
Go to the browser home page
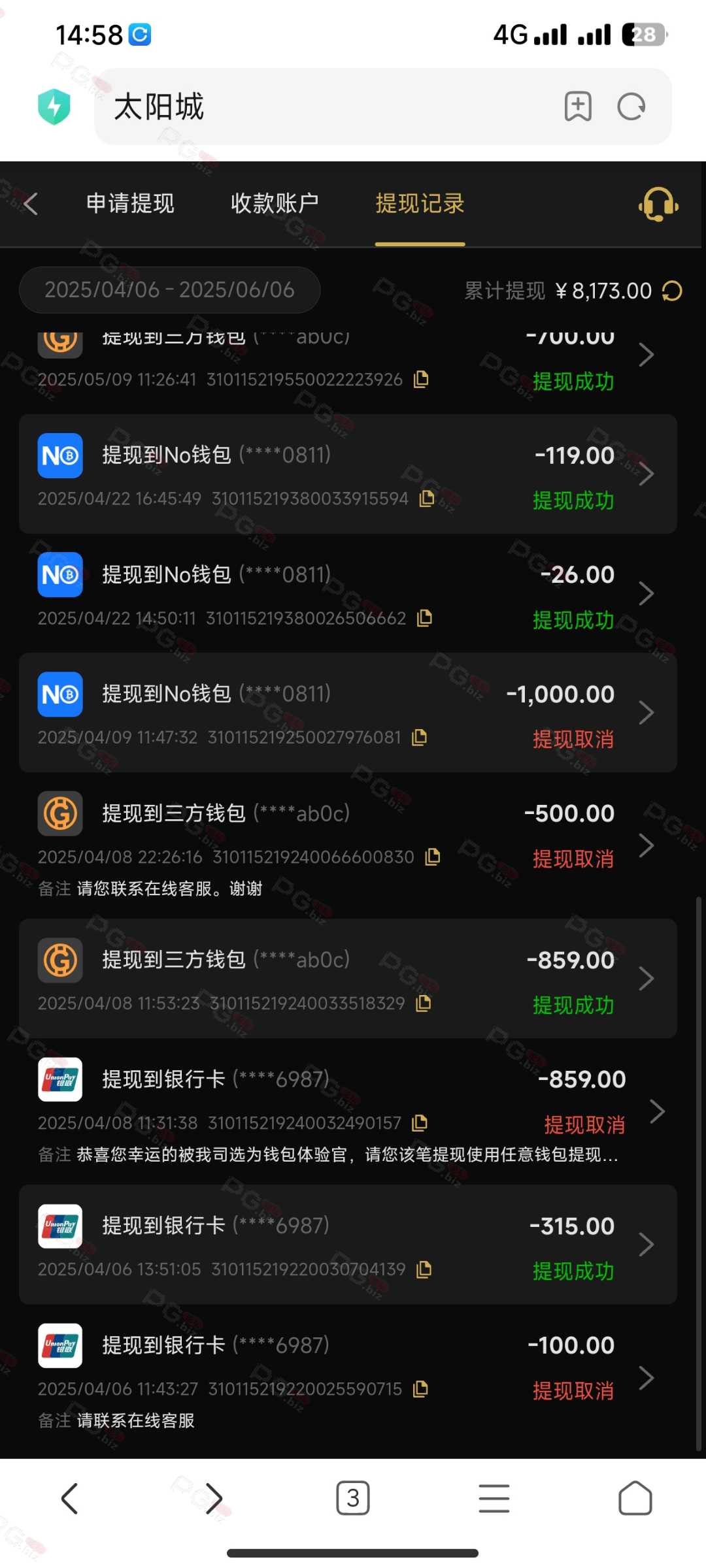635,1498
